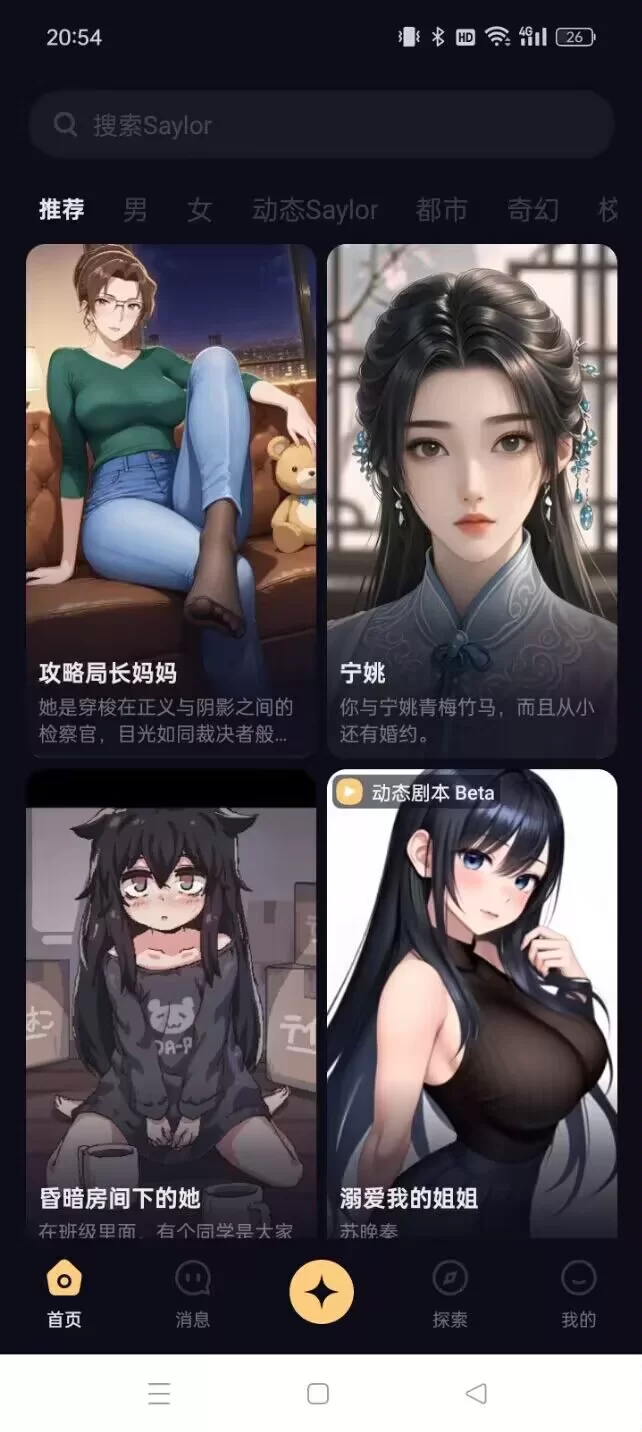Switch to the 女 category tab
This screenshot has width=642, height=1432.
[x=200, y=210]
